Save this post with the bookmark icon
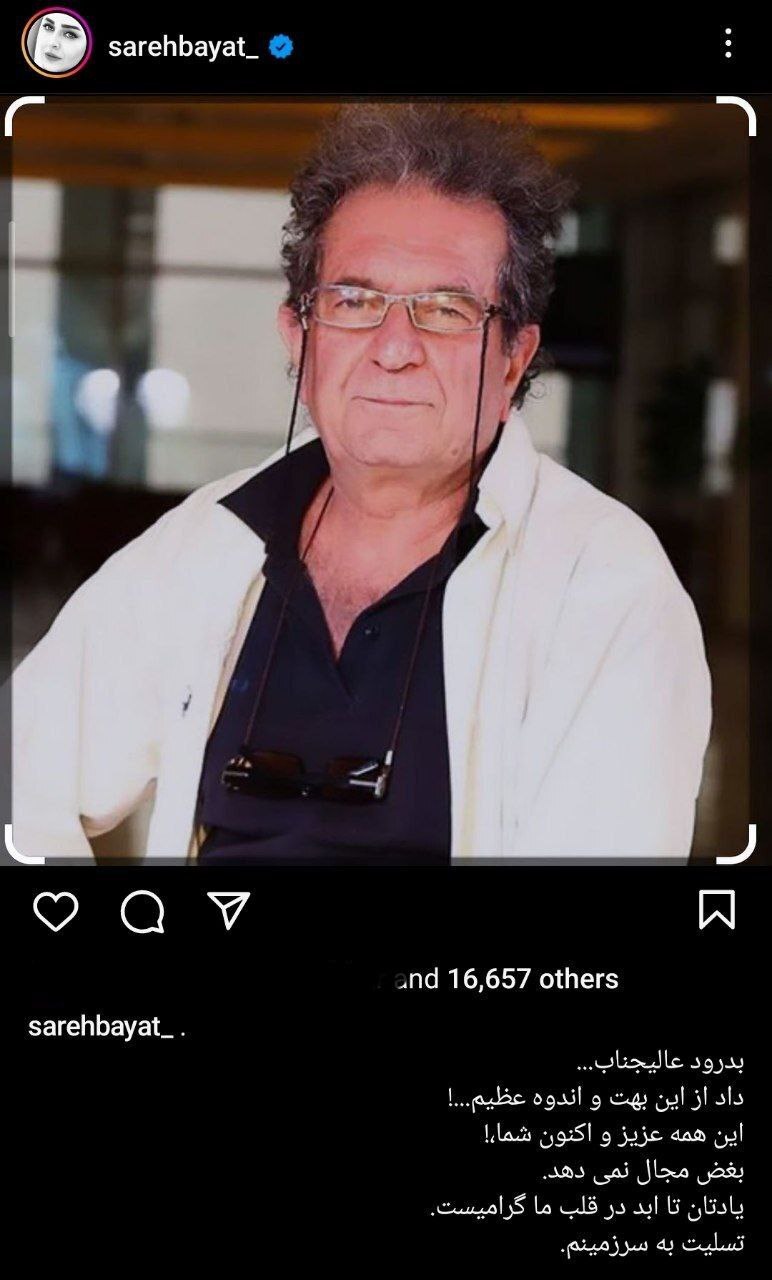The image size is (772, 1280). click(x=716, y=911)
